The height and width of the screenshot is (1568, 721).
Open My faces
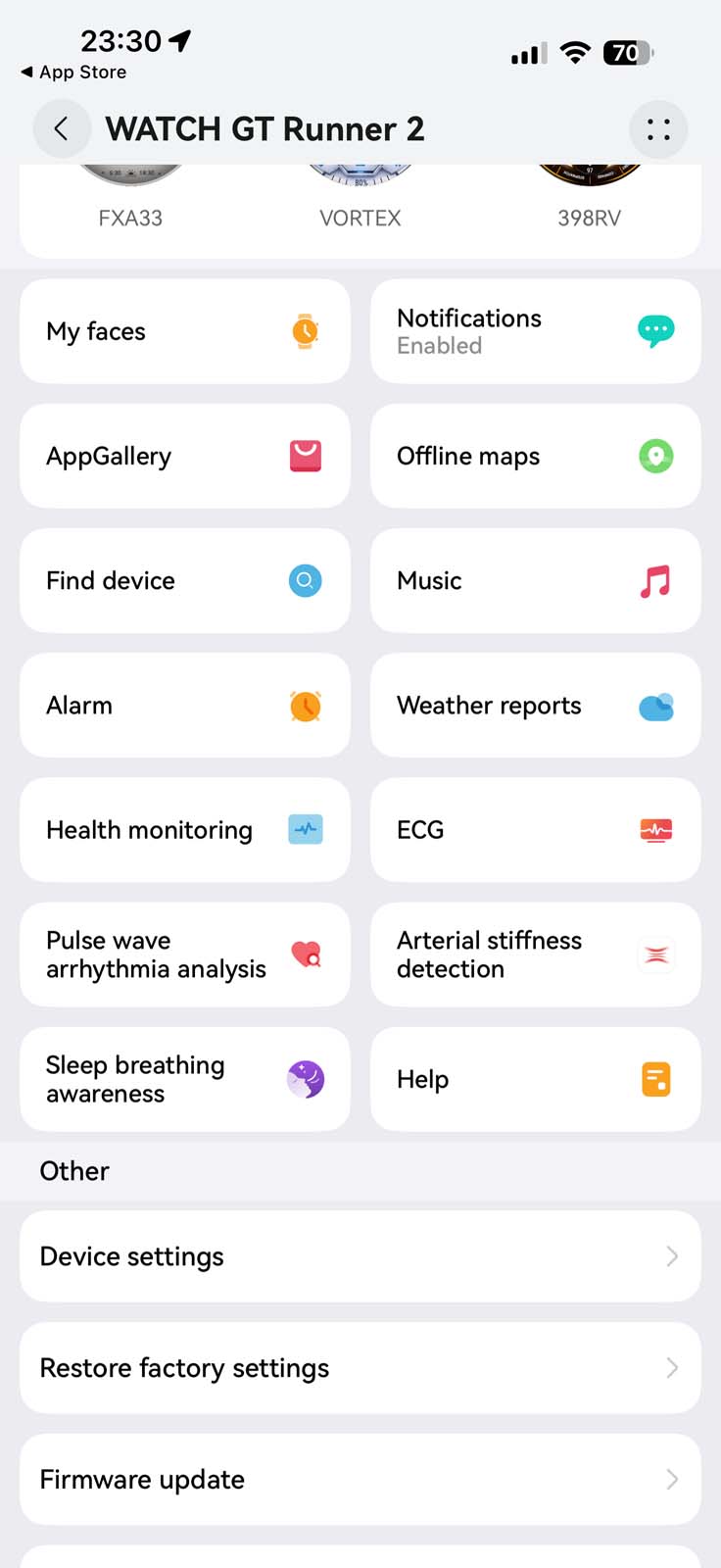point(184,331)
